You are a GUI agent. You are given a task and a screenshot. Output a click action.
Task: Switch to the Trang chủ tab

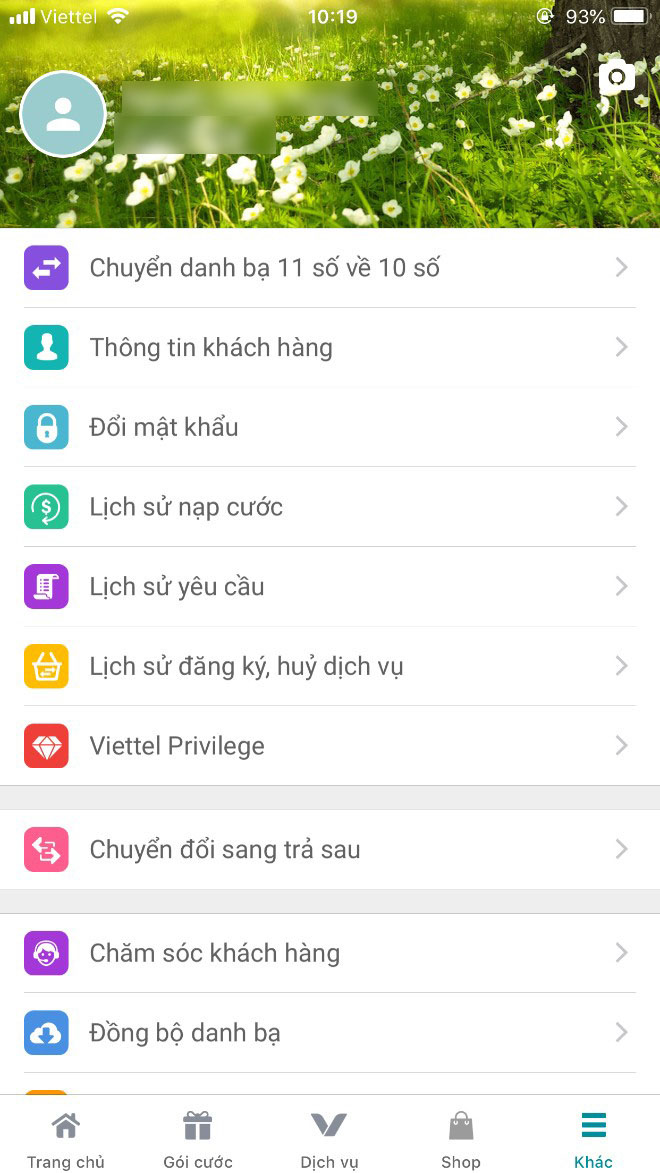pyautogui.click(x=66, y=1138)
